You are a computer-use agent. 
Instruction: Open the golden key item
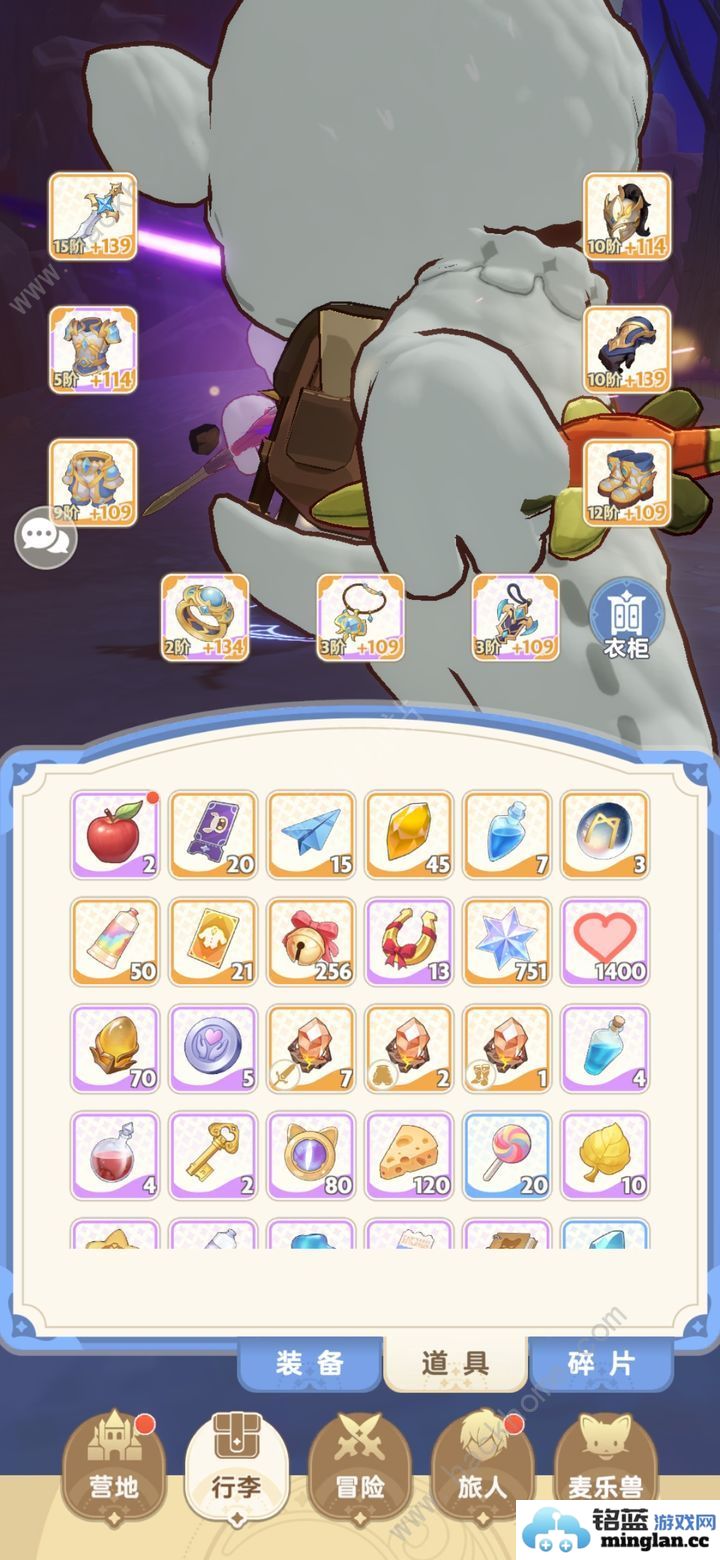pyautogui.click(x=212, y=1156)
